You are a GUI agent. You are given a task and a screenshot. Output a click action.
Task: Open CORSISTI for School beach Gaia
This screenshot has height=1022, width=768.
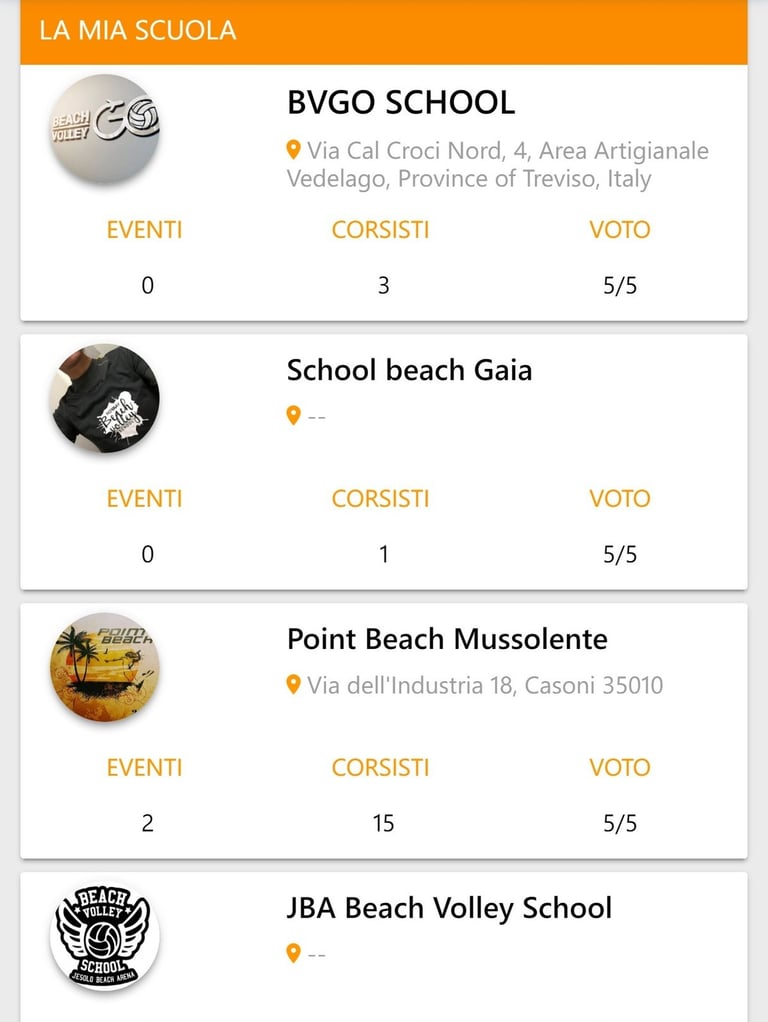(x=381, y=498)
